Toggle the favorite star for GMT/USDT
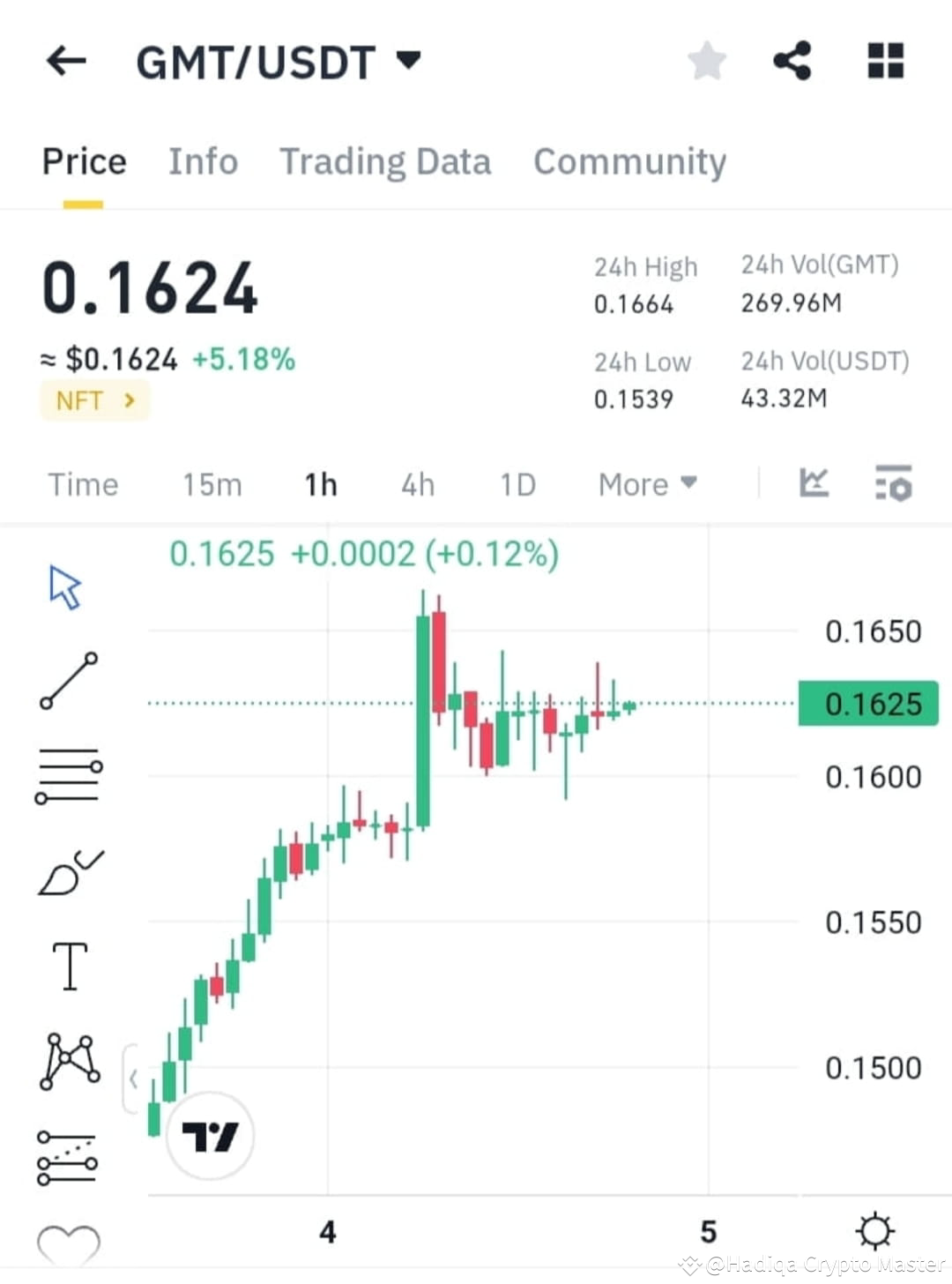Screen dimensions: 952x1284 tap(706, 60)
